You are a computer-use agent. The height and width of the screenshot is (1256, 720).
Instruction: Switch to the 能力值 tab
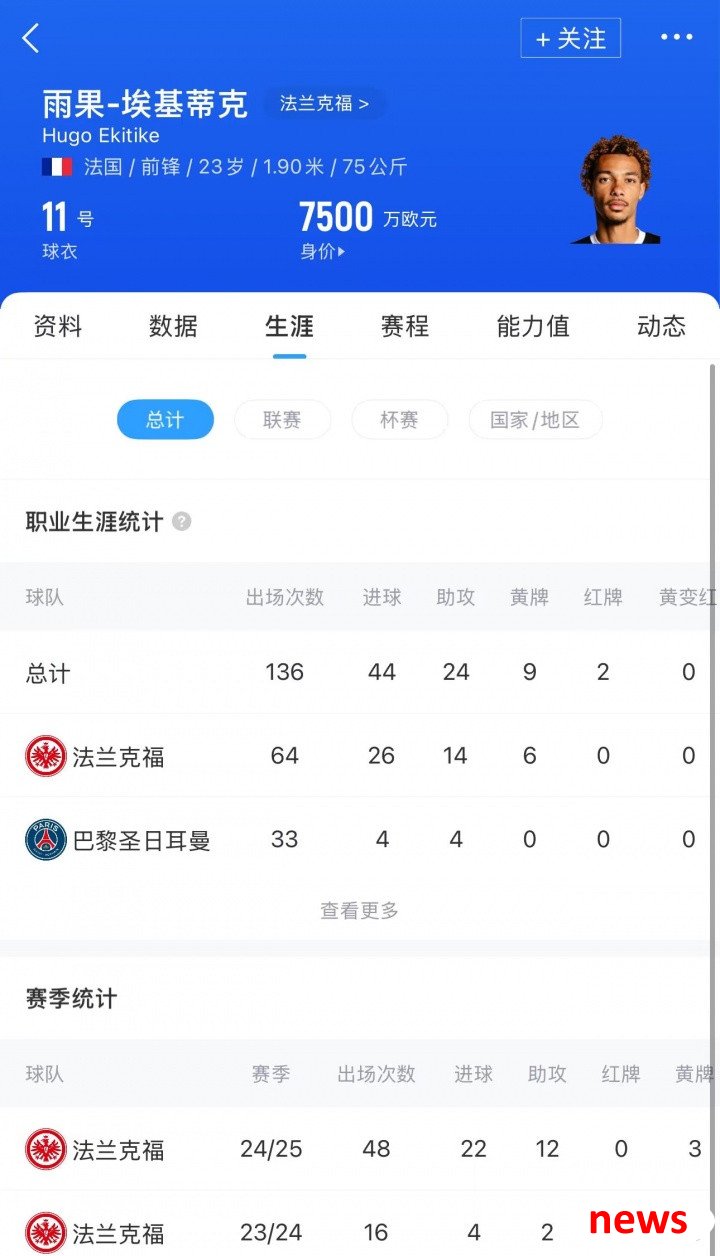click(x=533, y=326)
